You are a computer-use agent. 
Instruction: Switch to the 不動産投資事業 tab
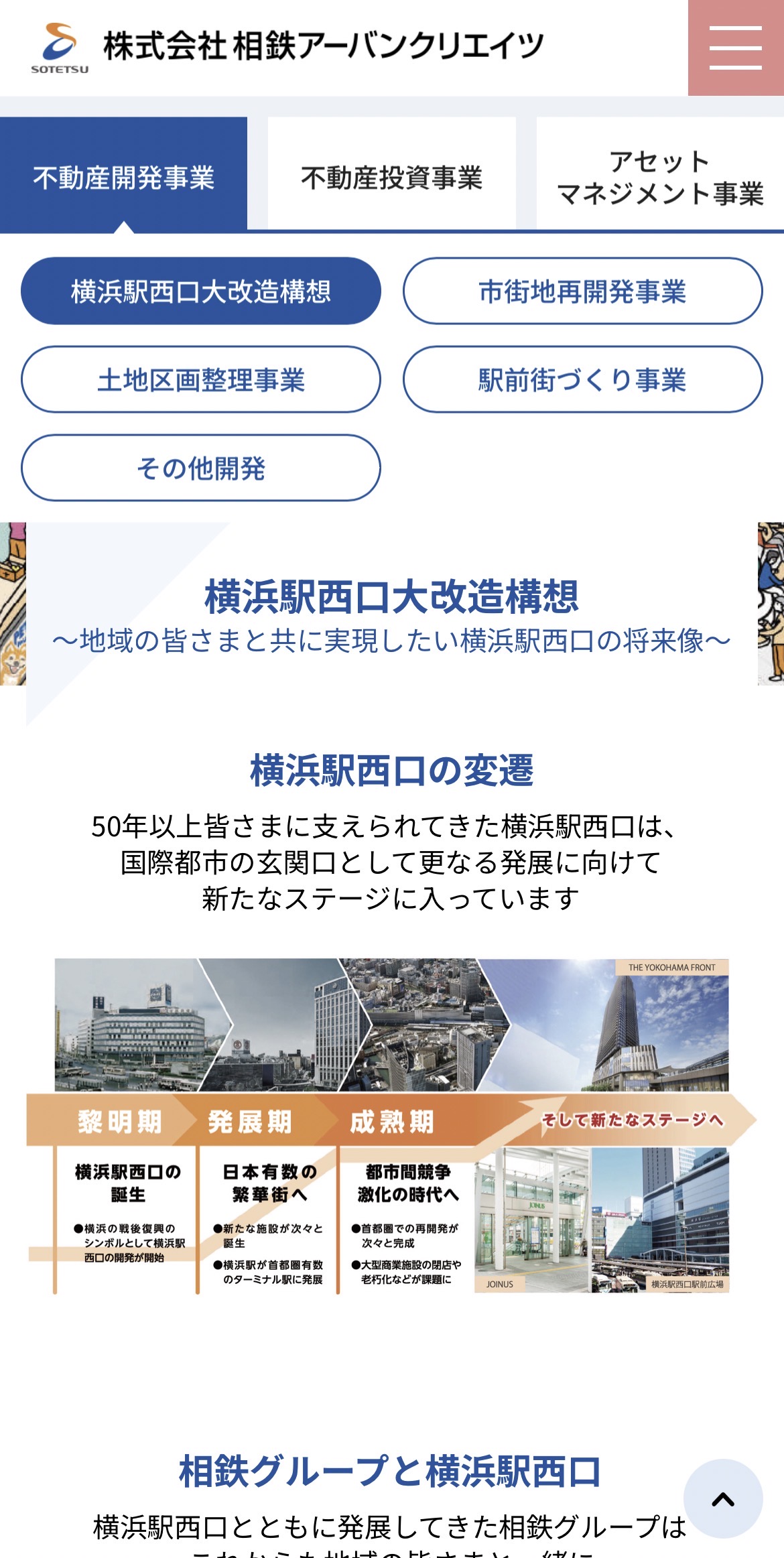coord(391,177)
